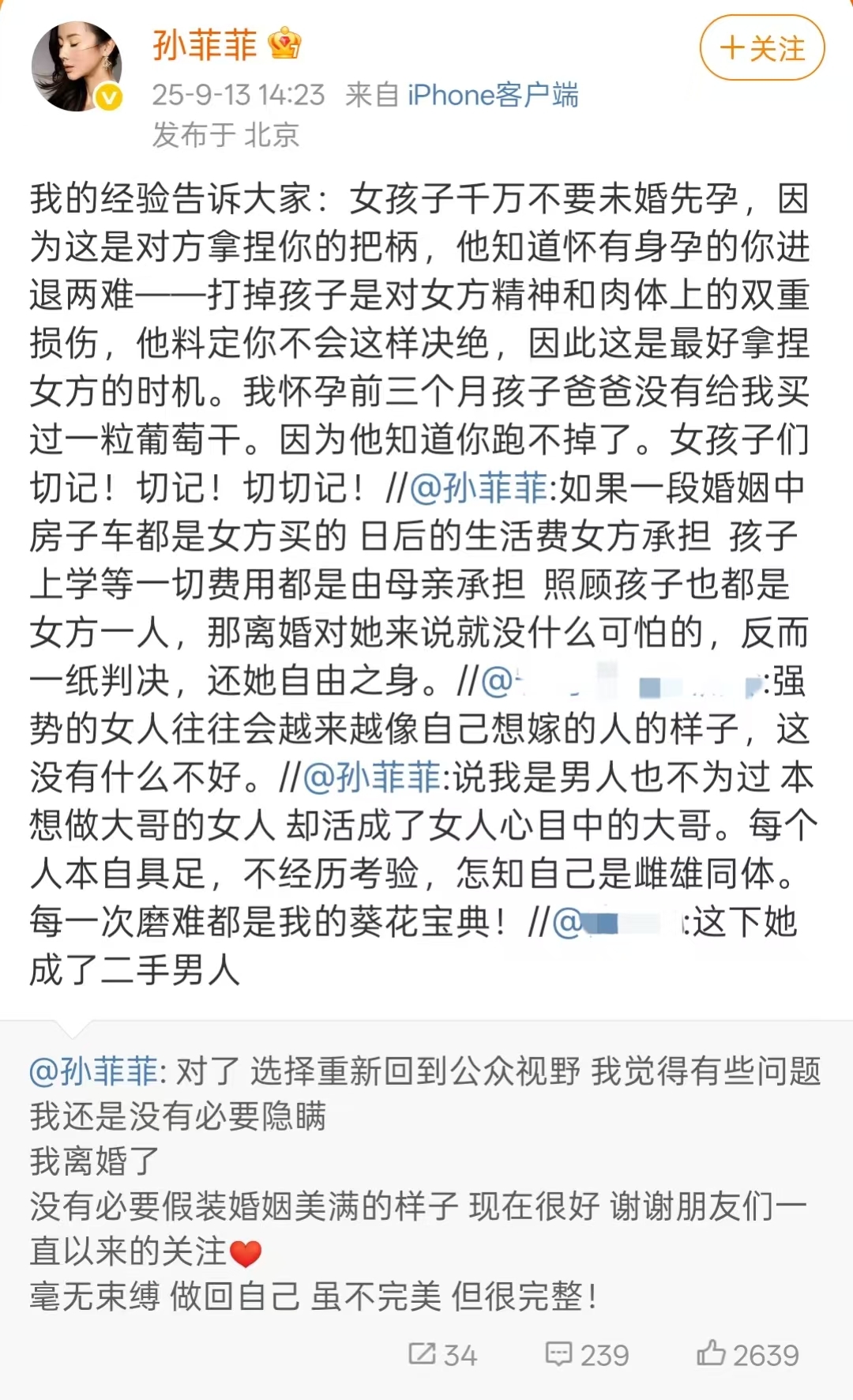Follow 孙菲菲 with the +关注 button
Screen dimensions: 853x1400
click(x=762, y=48)
